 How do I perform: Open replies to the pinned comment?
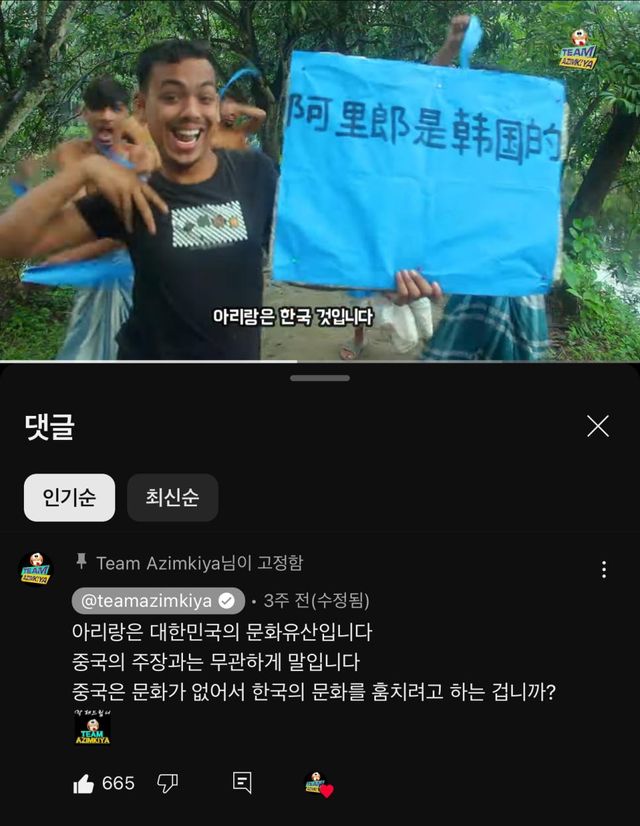242,783
